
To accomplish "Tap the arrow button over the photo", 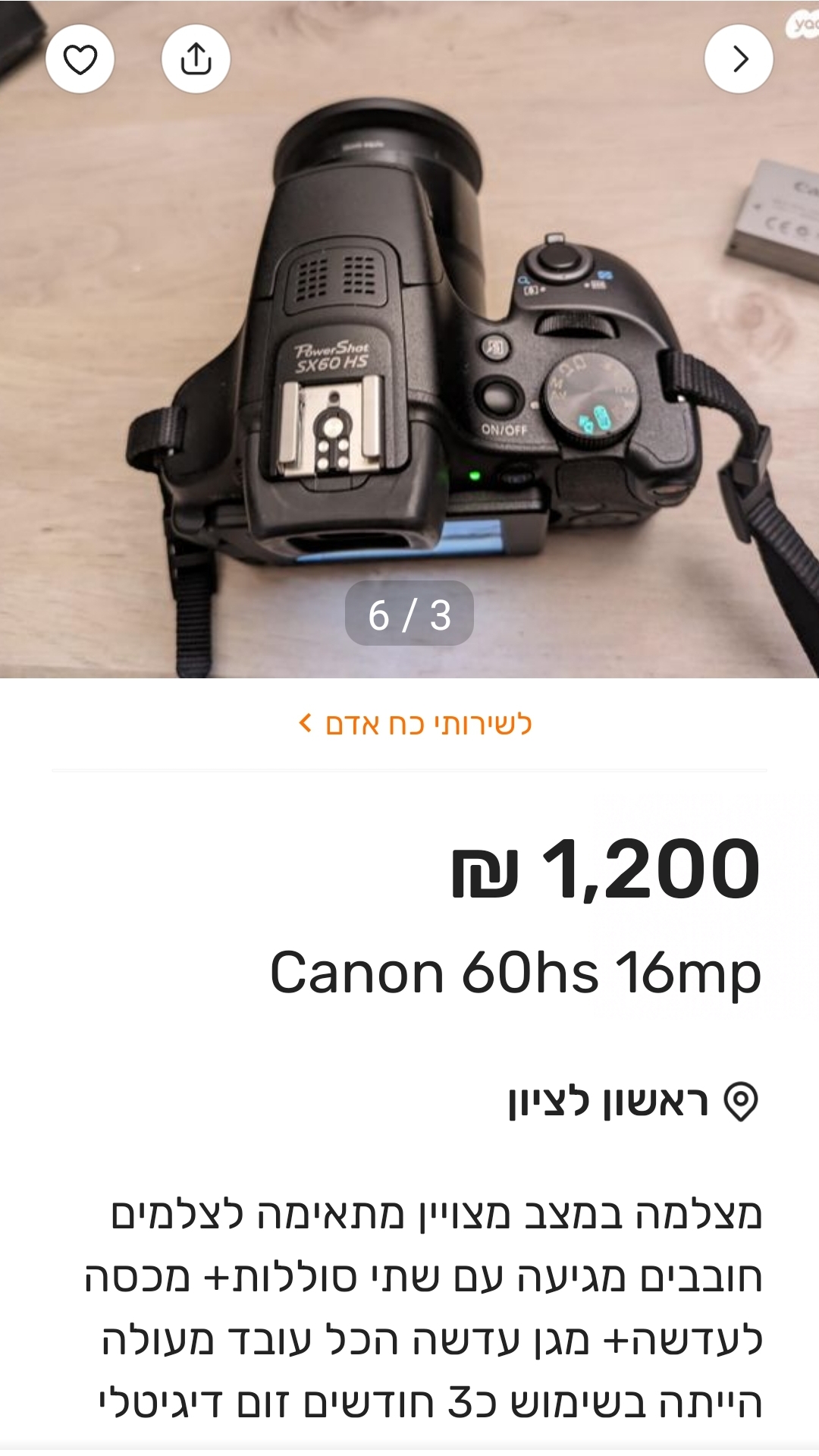I will pos(739,59).
